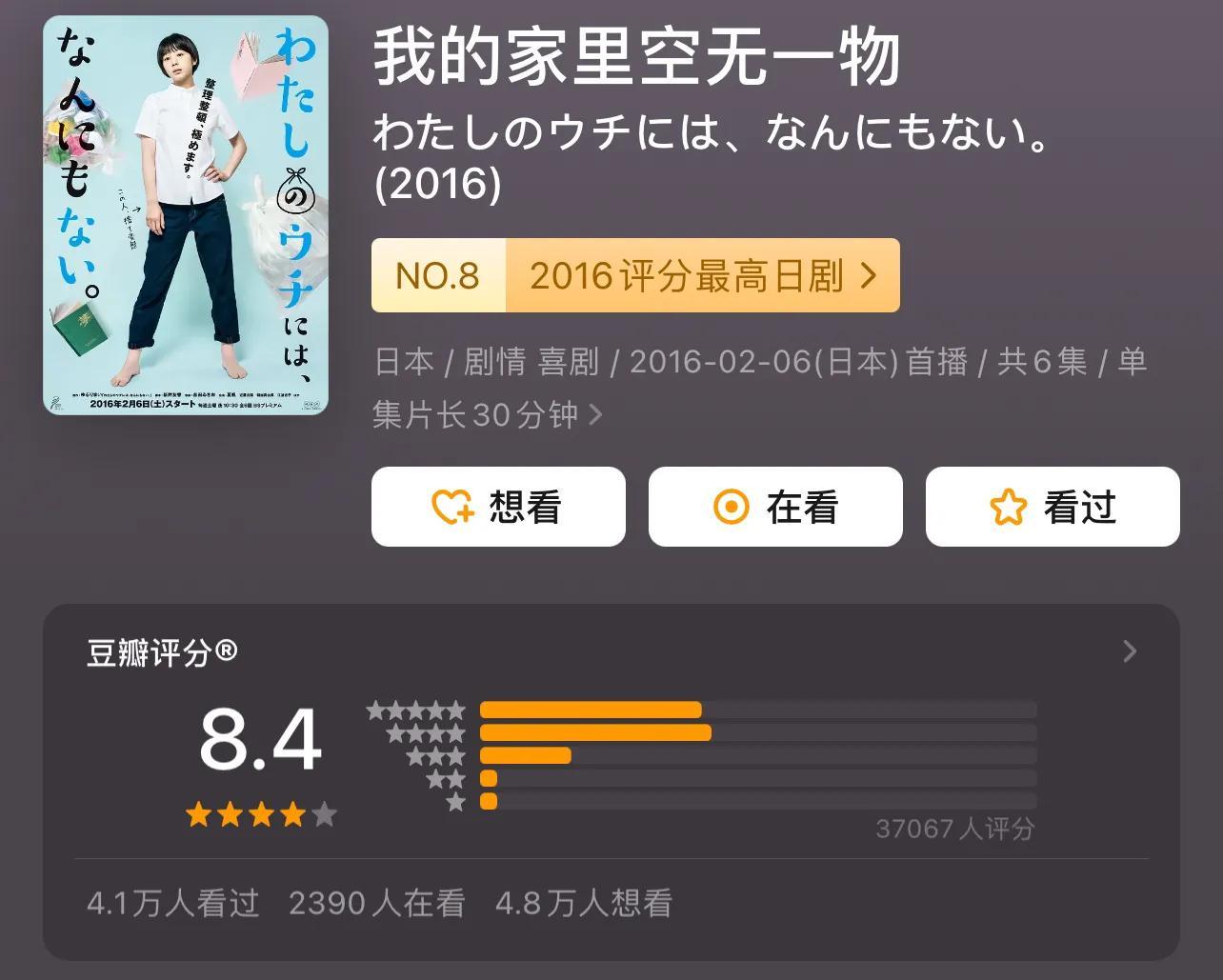Expand the drama info details line
Viewport: 1223px width, 980px height.
click(596, 415)
